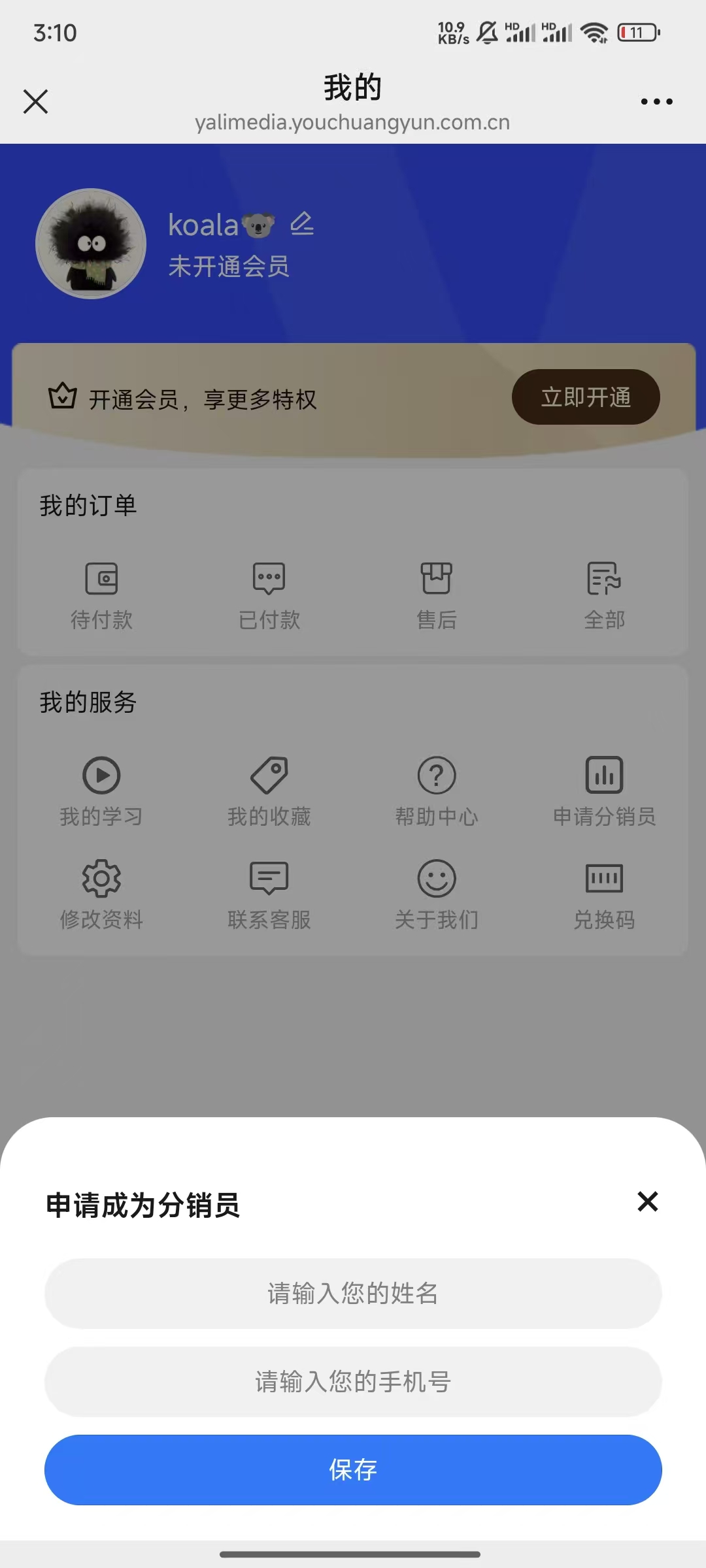Close the webview with the X icon
Screen dimensions: 706x1568
35,102
